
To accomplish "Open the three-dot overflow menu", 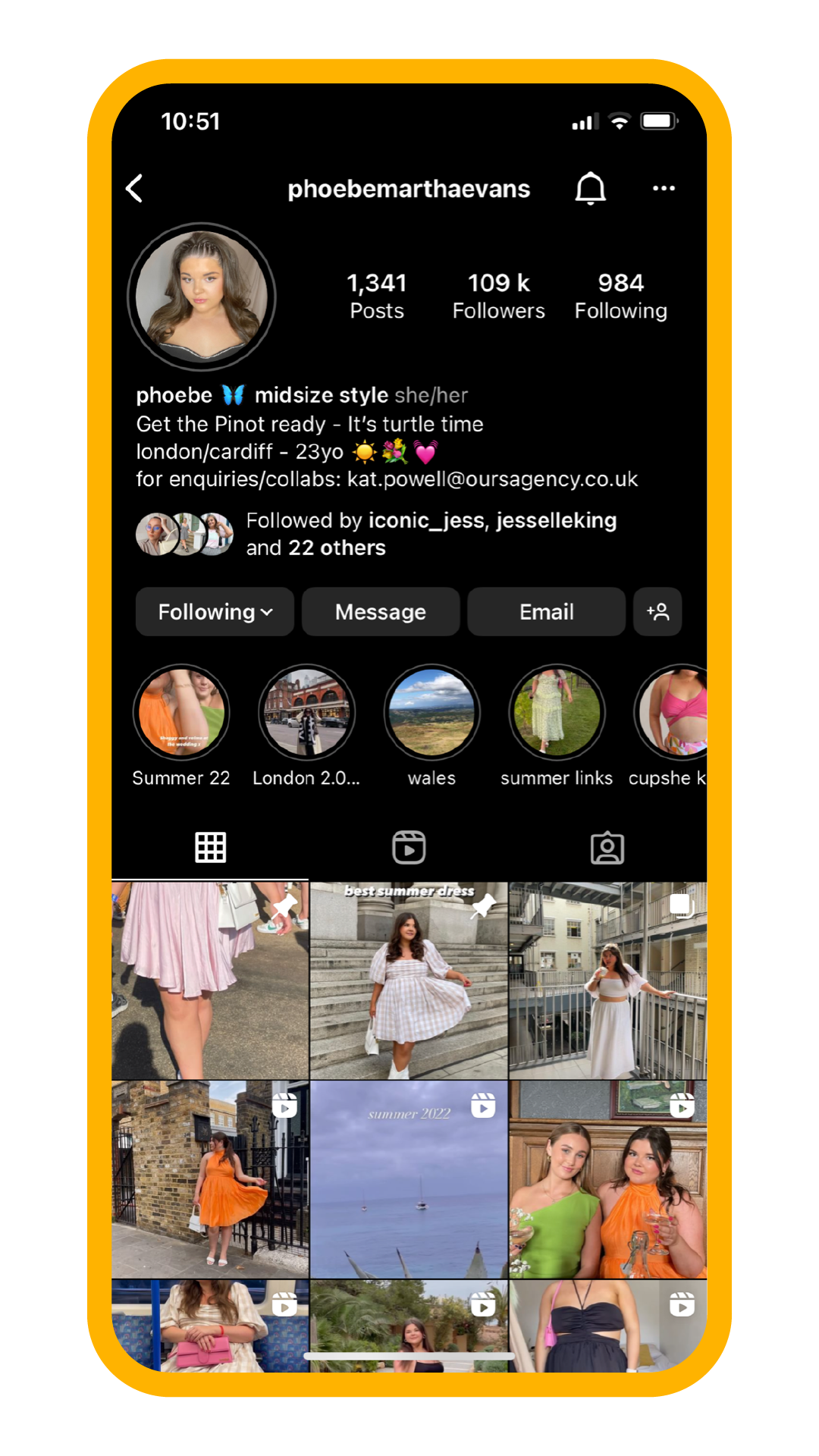I will [664, 189].
